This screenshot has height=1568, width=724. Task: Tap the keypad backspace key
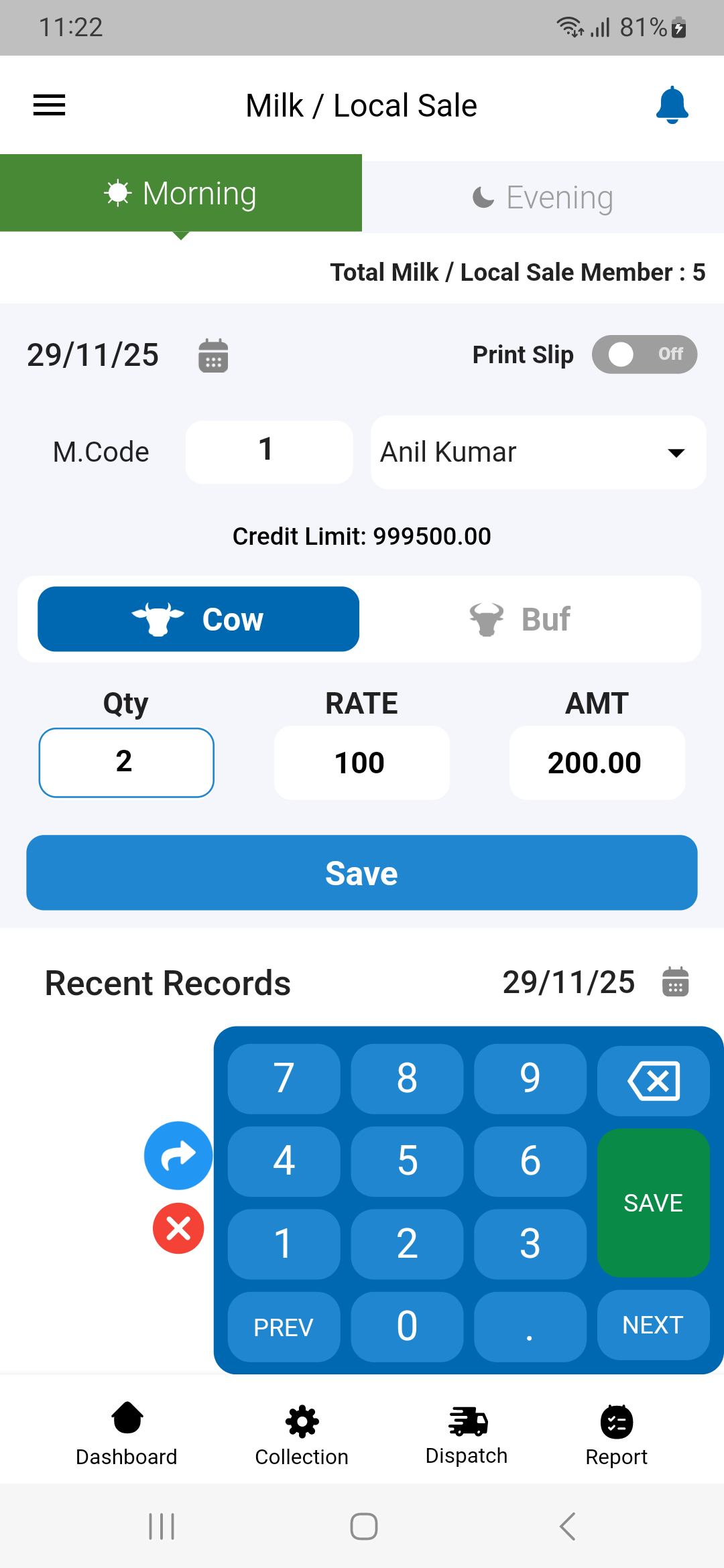coord(653,1080)
